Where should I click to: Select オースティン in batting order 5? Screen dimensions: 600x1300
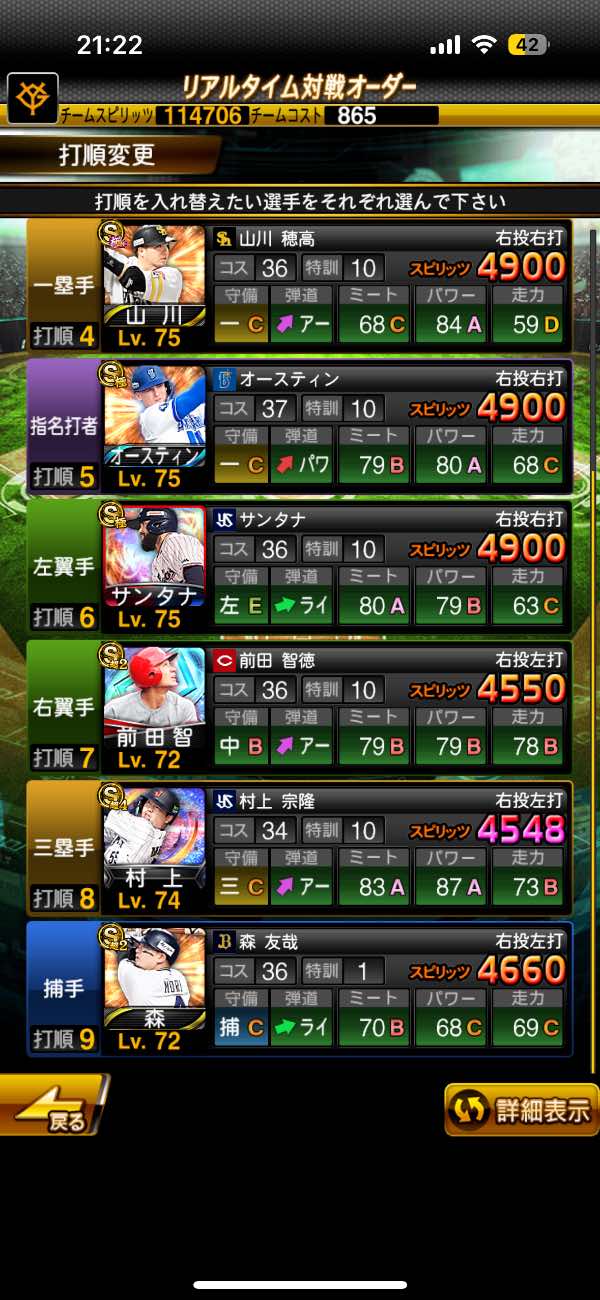(x=300, y=426)
